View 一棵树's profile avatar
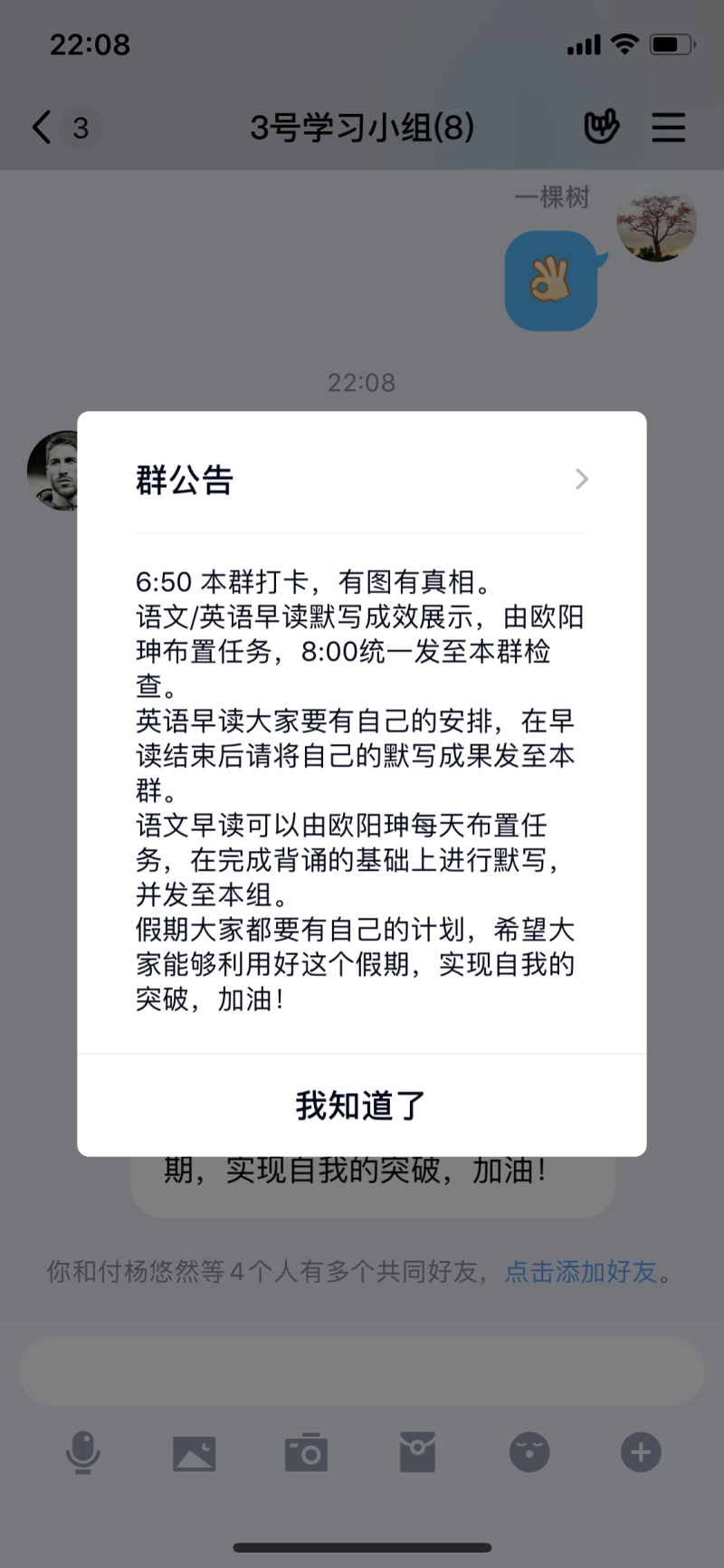The height and width of the screenshot is (1568, 724). click(x=656, y=223)
